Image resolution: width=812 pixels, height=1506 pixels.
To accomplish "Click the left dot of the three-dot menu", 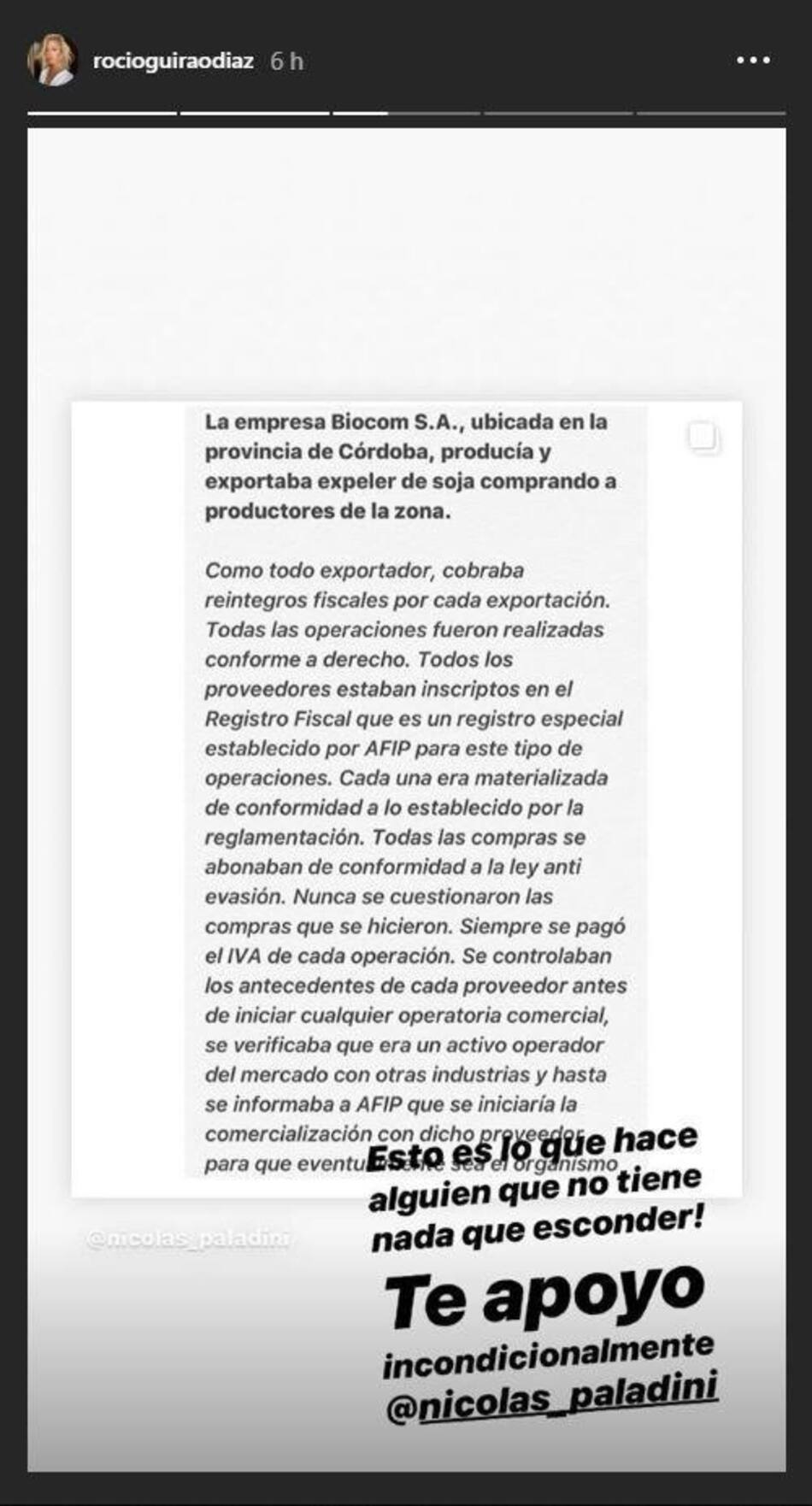I will click(741, 62).
